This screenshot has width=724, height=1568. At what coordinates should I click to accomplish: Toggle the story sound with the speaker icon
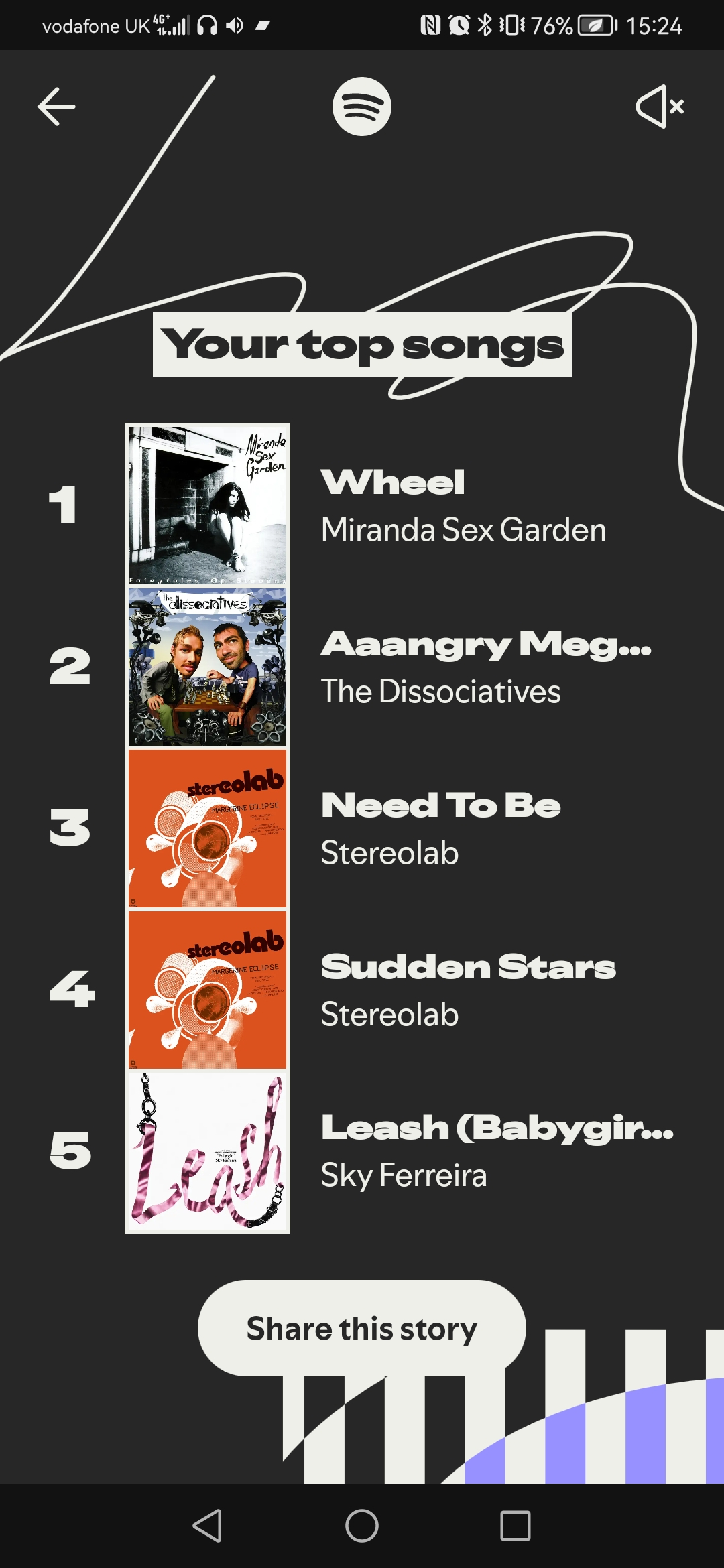tap(660, 107)
